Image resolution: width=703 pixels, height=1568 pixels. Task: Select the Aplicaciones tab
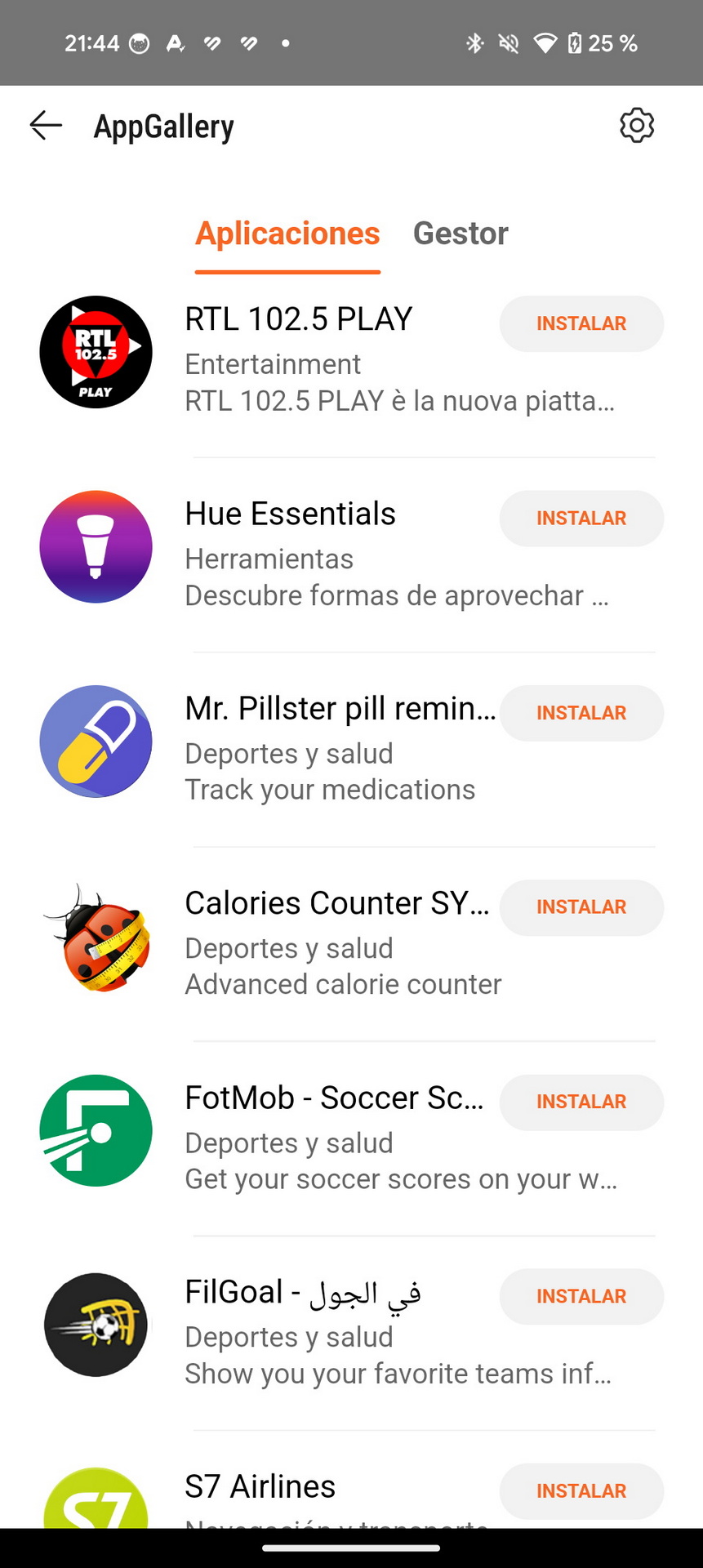coord(287,234)
